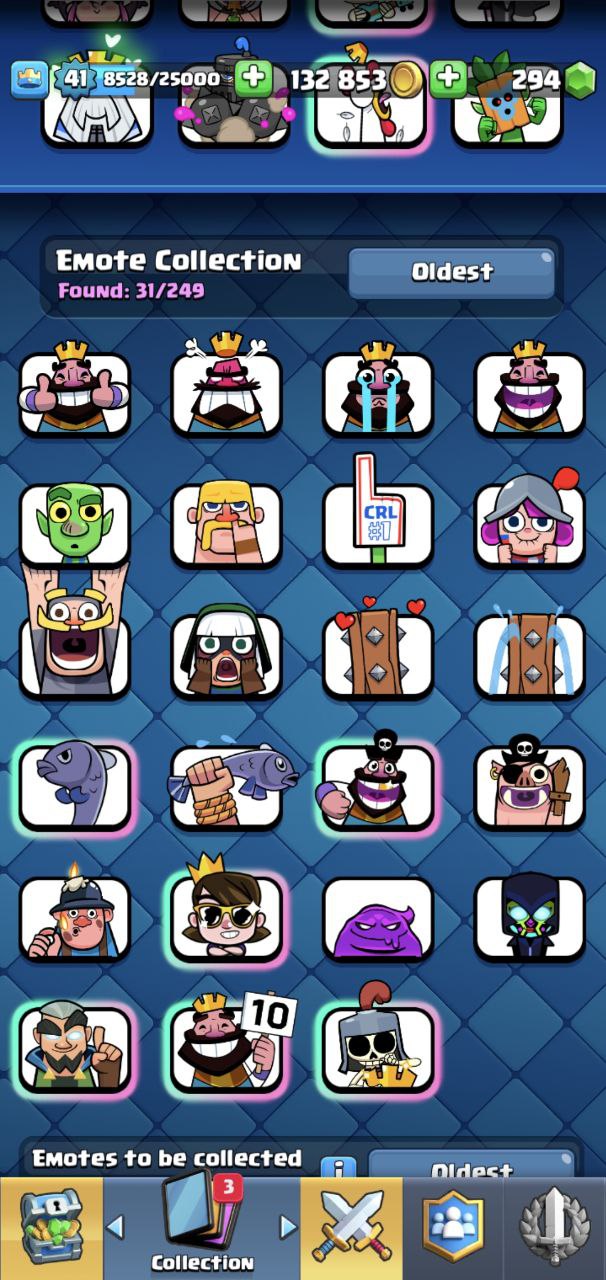Viewport: 606px width, 1280px height.
Task: Tap the Oldest sort button in Emote Collection
Action: click(x=451, y=272)
